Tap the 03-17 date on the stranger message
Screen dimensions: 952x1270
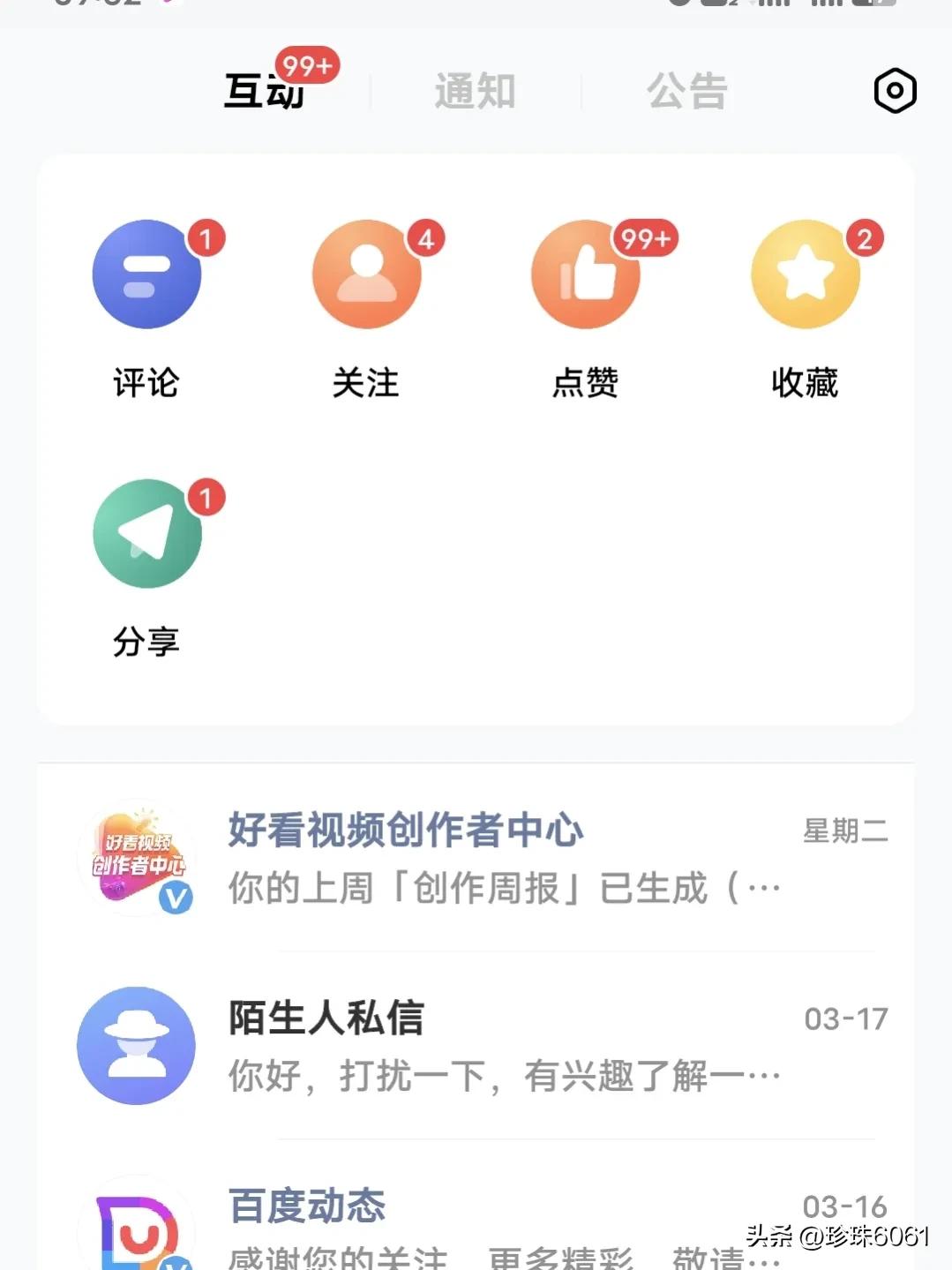click(x=845, y=1019)
